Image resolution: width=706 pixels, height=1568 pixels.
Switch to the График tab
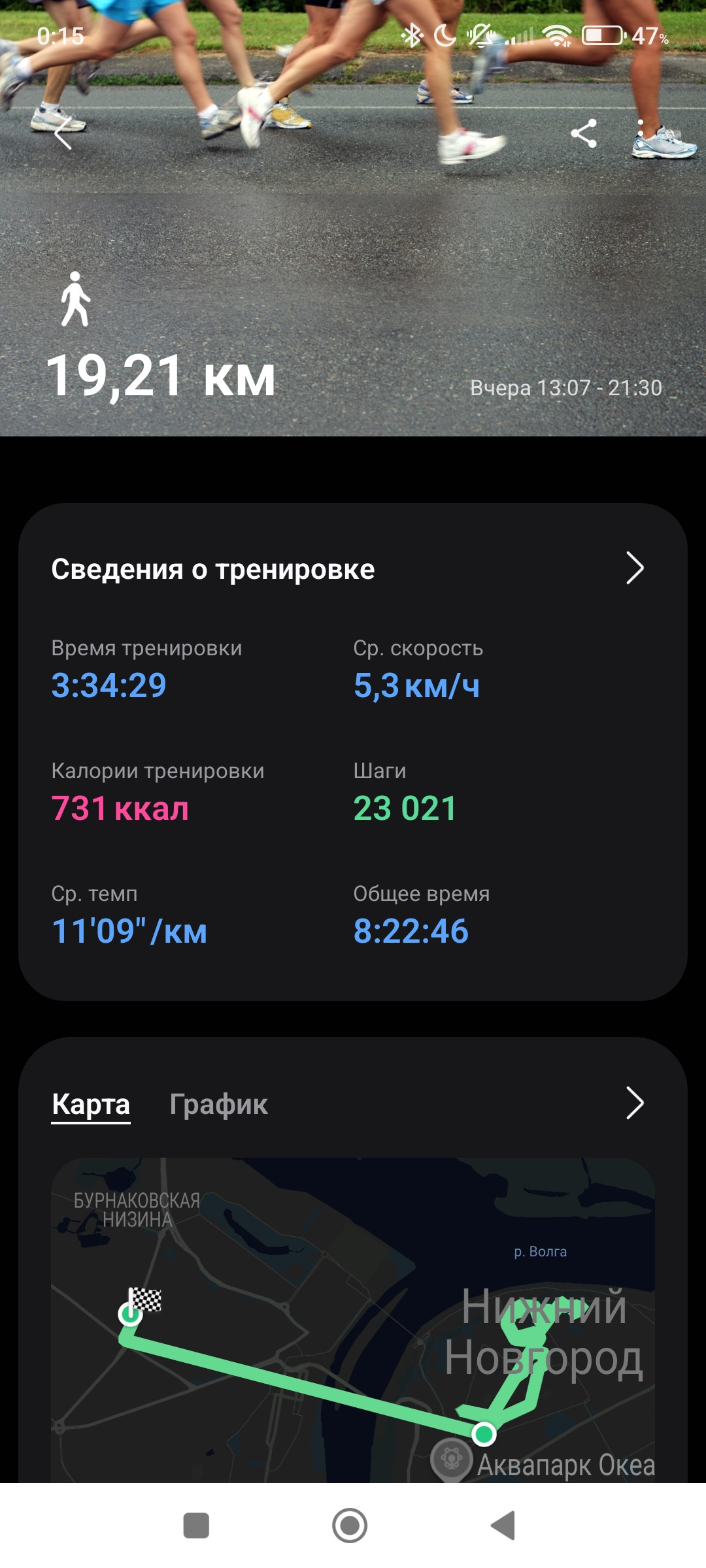[218, 1104]
